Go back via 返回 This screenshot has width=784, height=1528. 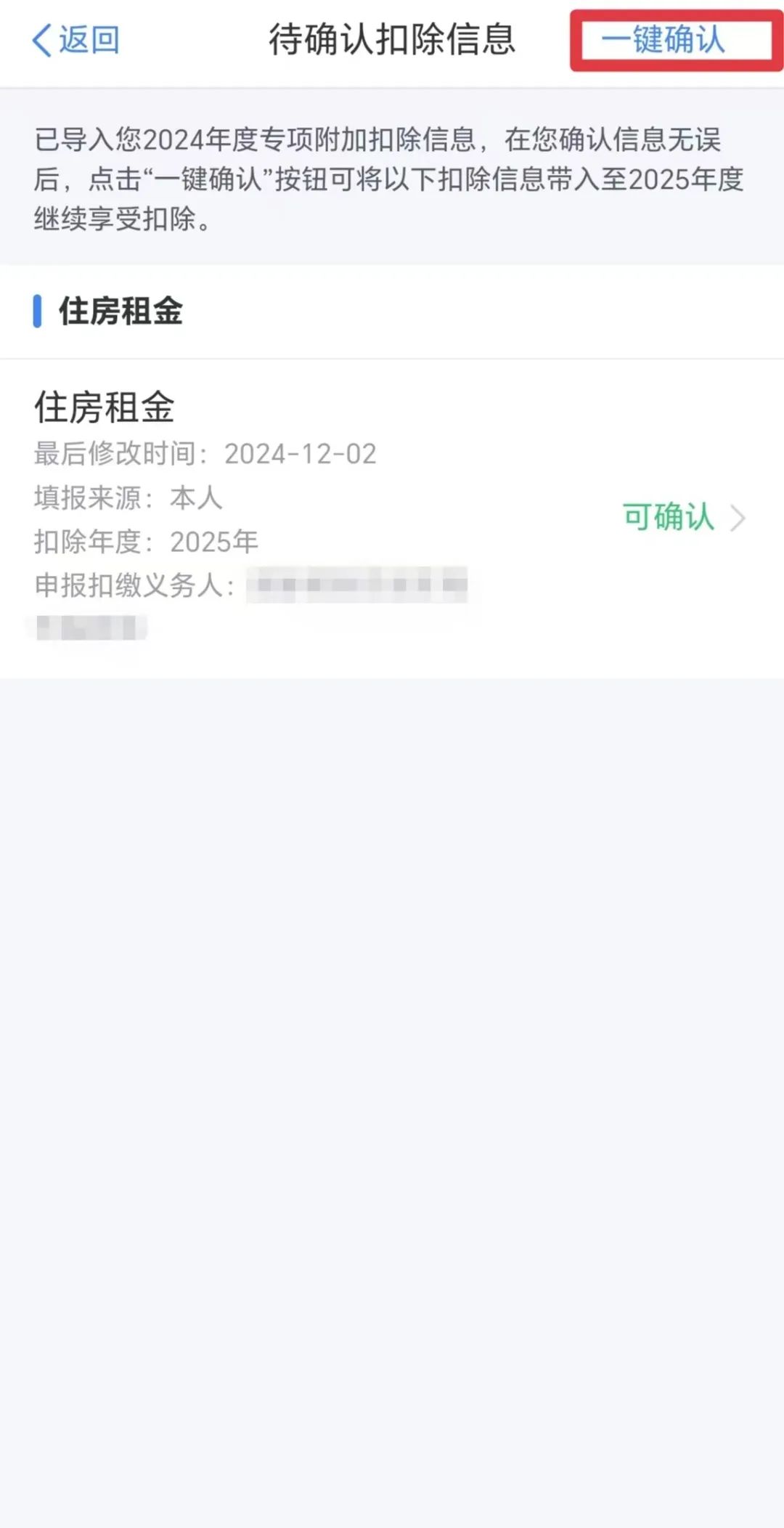click(x=75, y=40)
